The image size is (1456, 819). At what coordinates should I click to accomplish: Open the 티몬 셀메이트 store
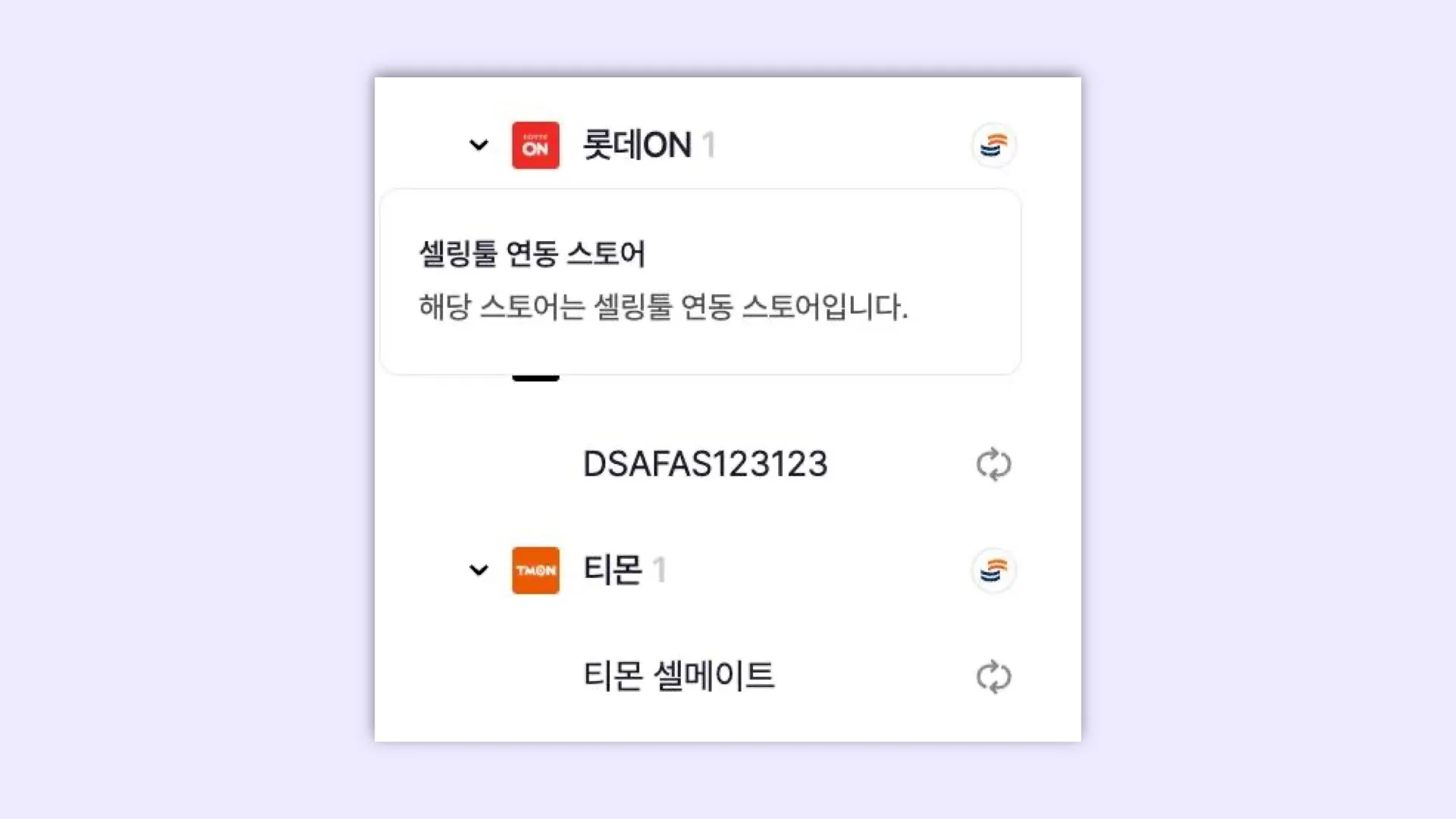coord(679,676)
